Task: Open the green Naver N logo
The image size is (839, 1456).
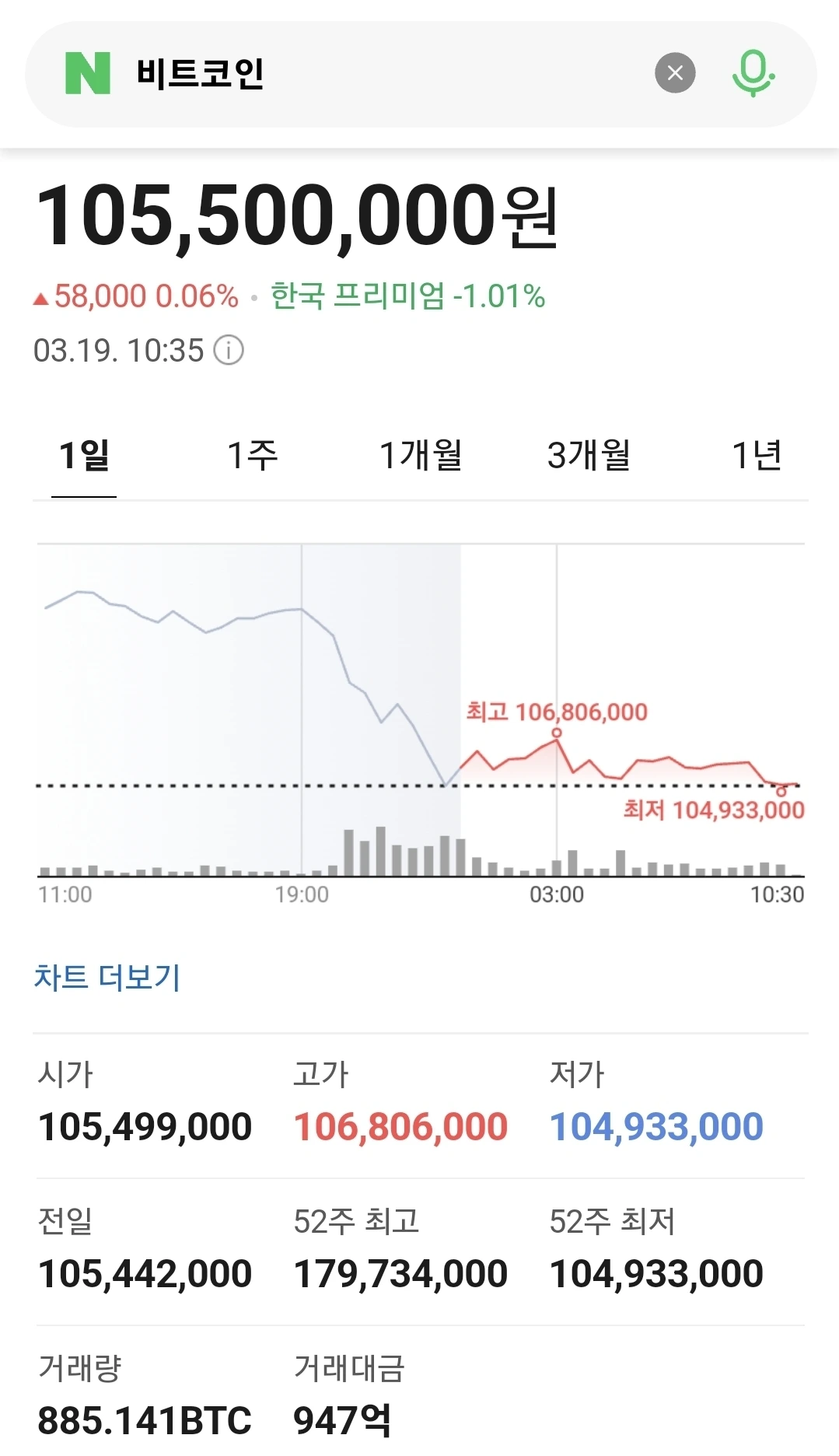Action: [88, 73]
